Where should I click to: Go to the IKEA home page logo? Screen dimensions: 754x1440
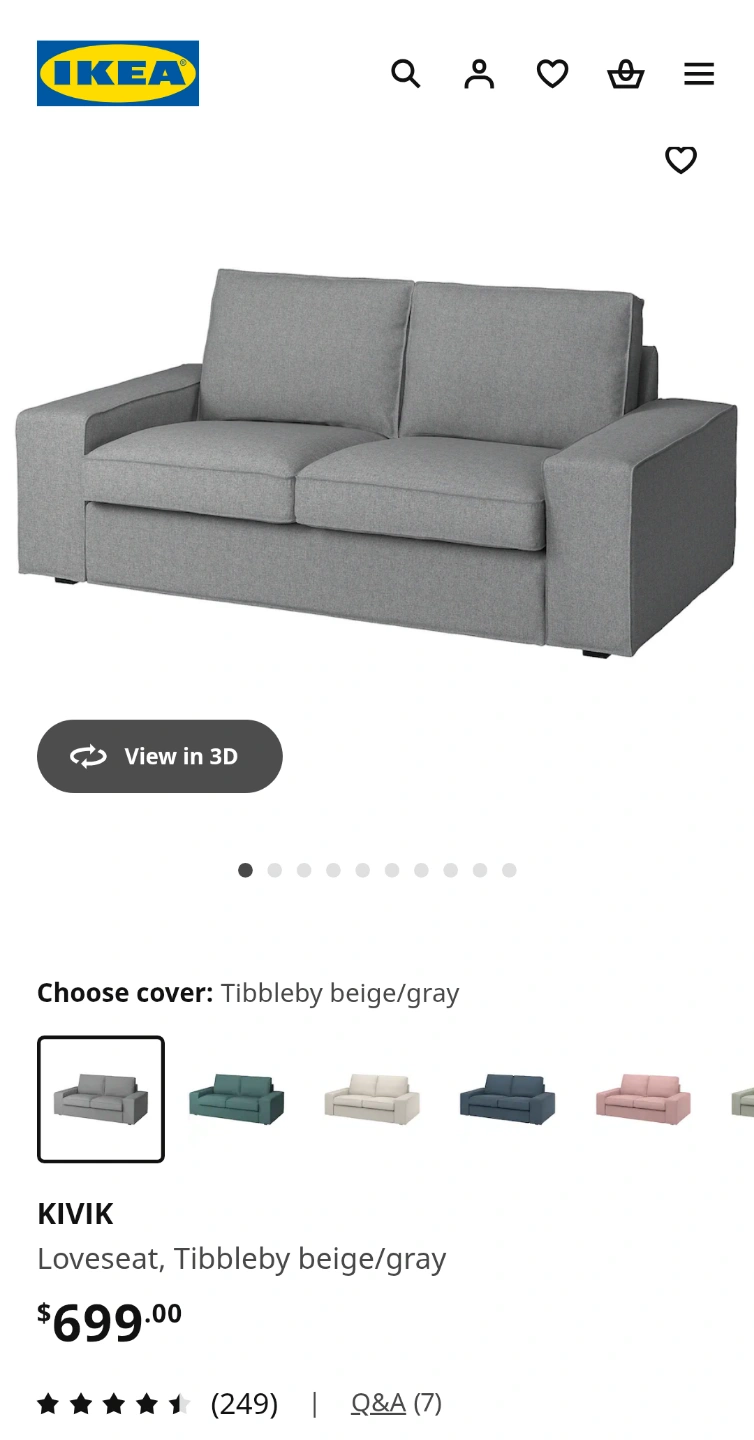point(118,73)
